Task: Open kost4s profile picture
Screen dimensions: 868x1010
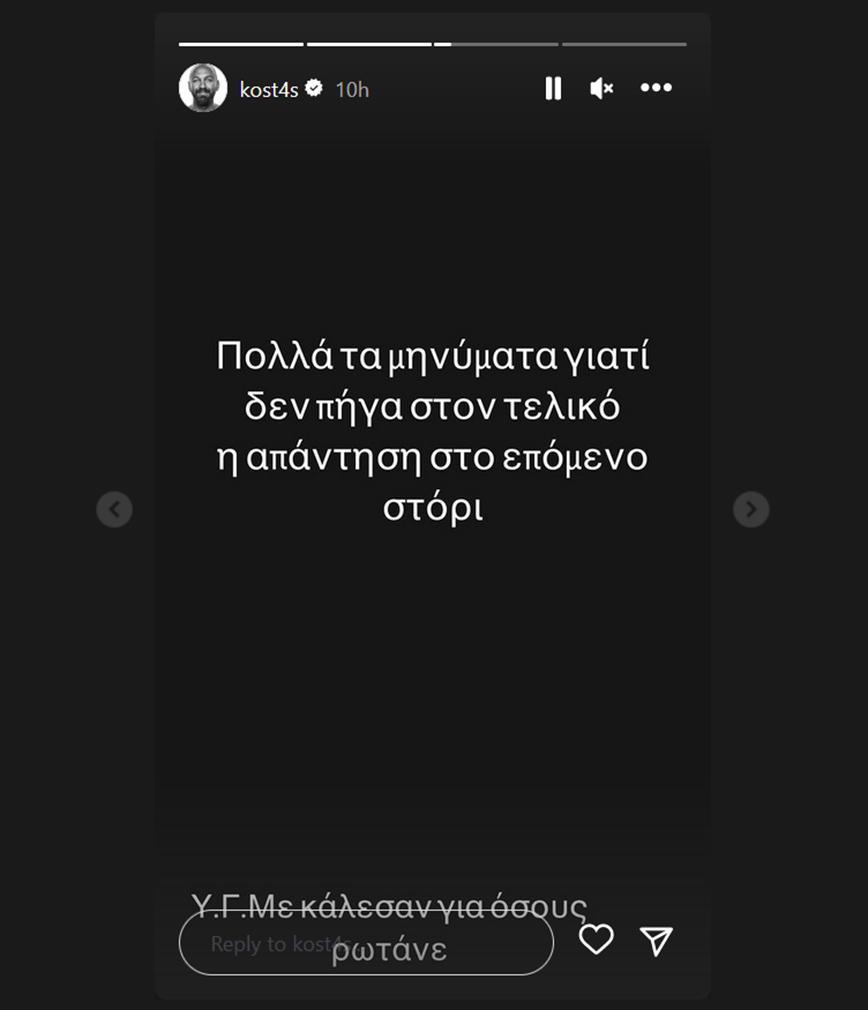Action: (203, 89)
